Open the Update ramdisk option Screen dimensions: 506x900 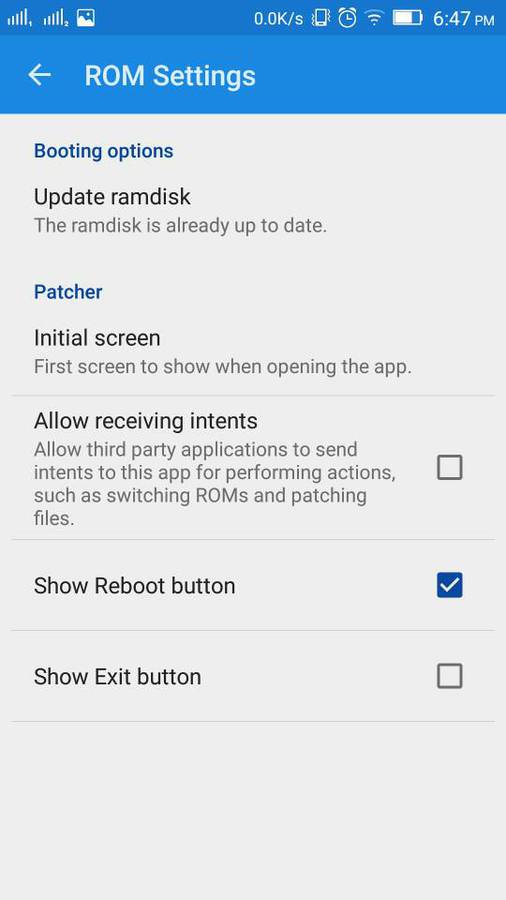tap(253, 211)
